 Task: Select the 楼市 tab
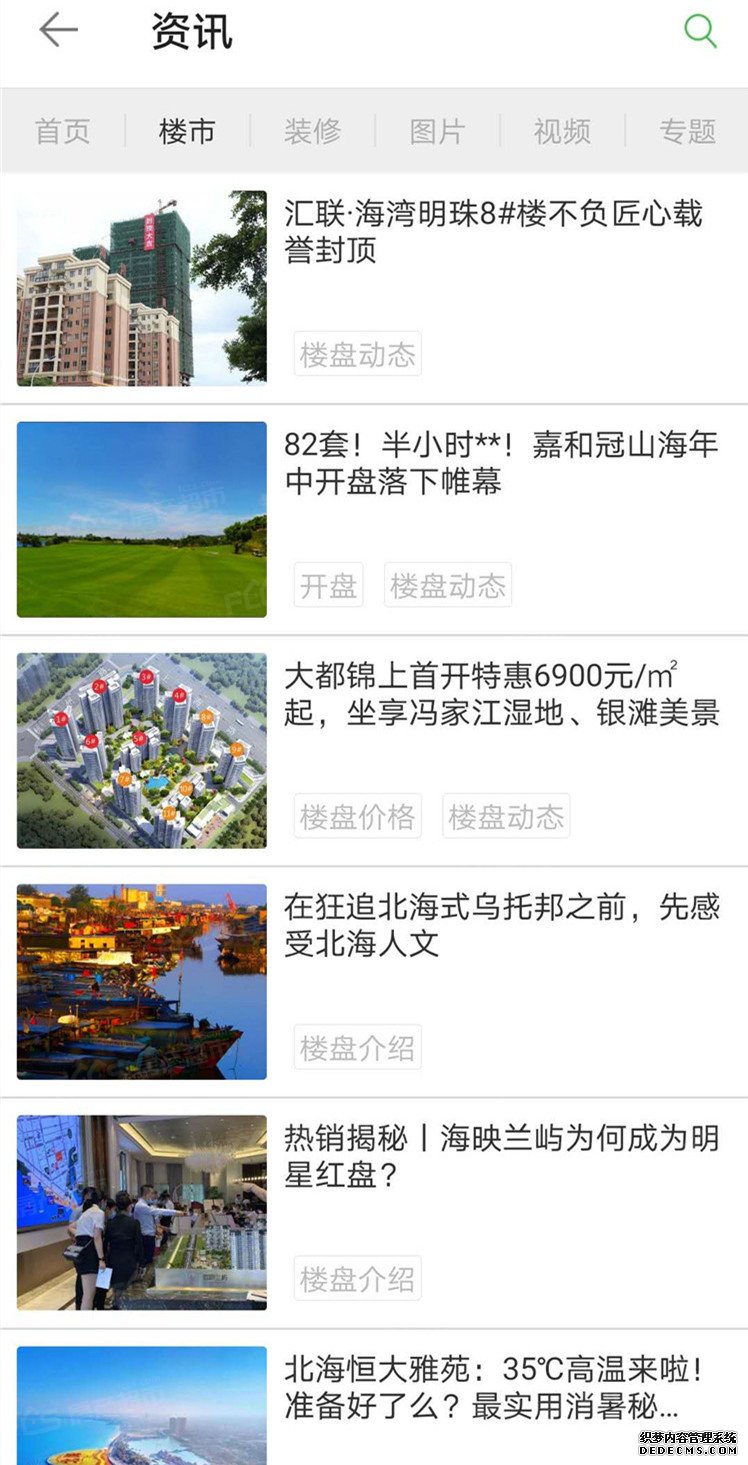click(x=187, y=131)
